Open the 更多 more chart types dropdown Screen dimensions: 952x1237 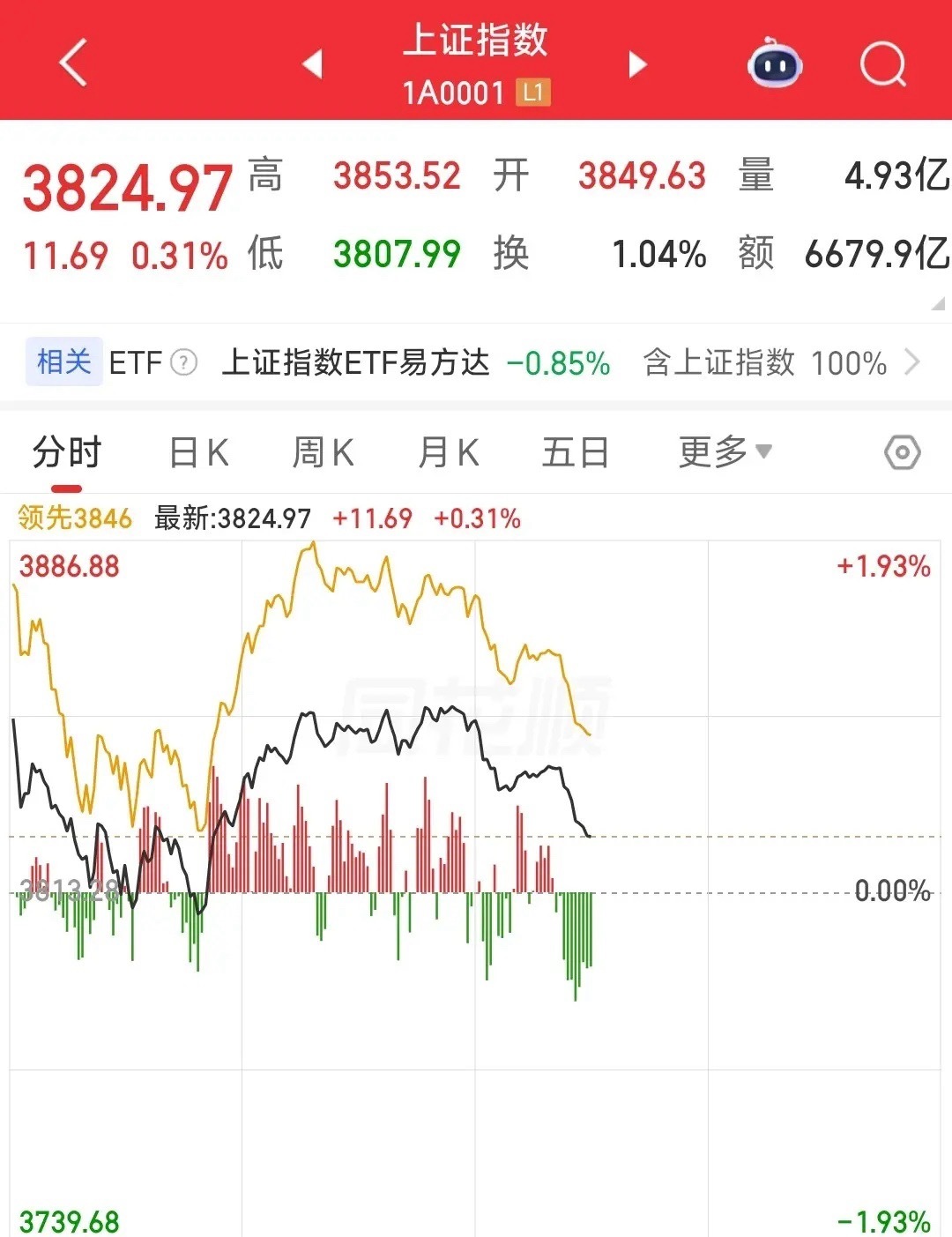pos(723,451)
